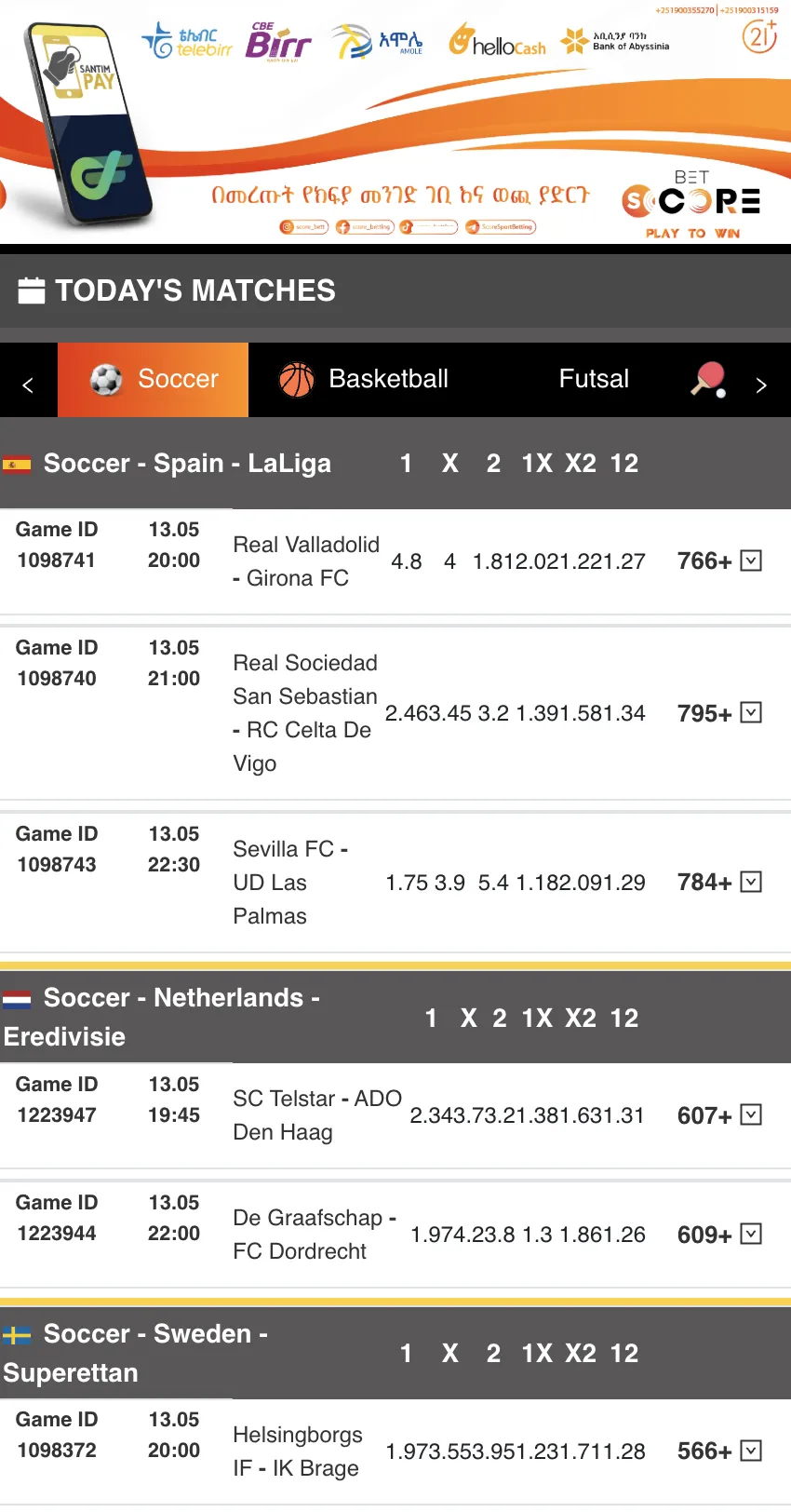Expand 795+ markets for Real Sociedad match

(719, 713)
